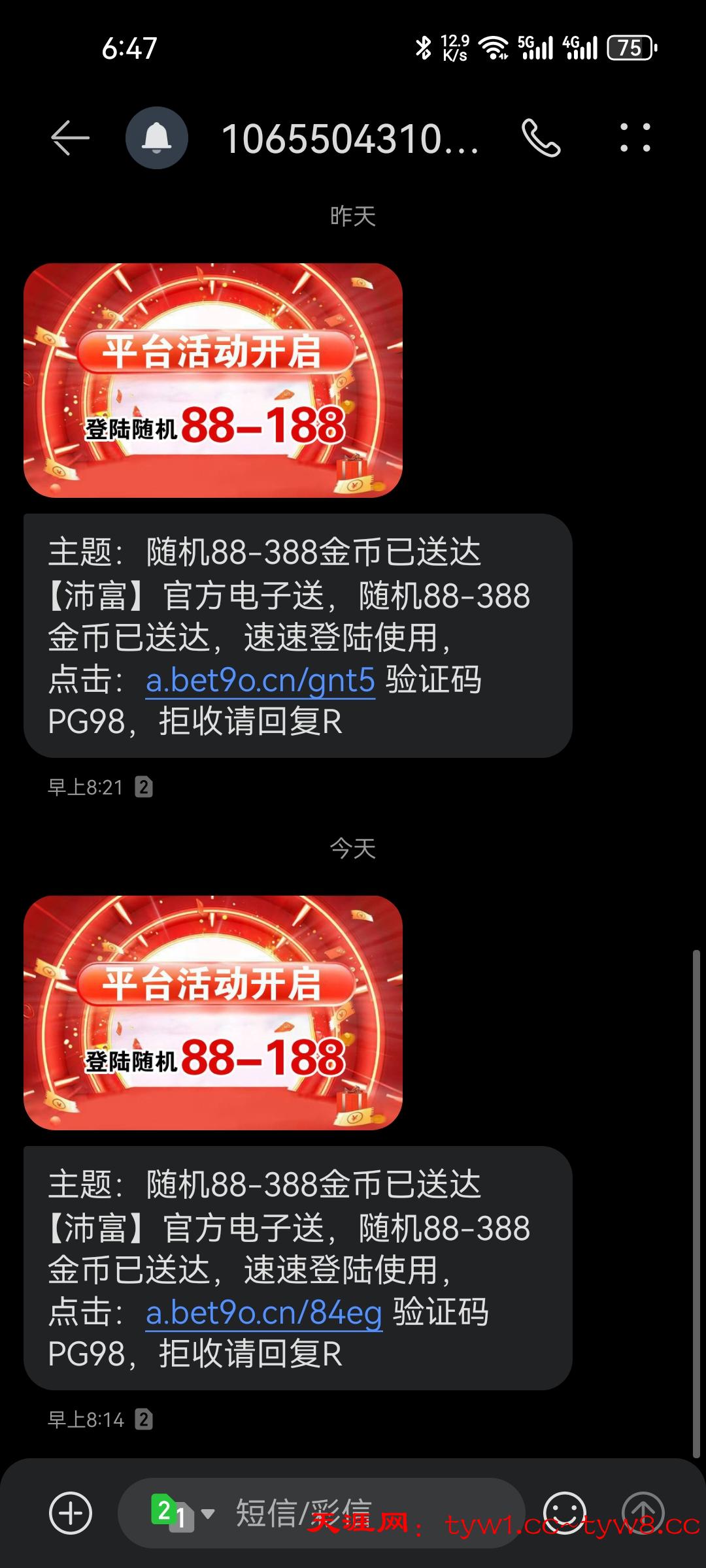Open the emoji picker

pos(564,1513)
